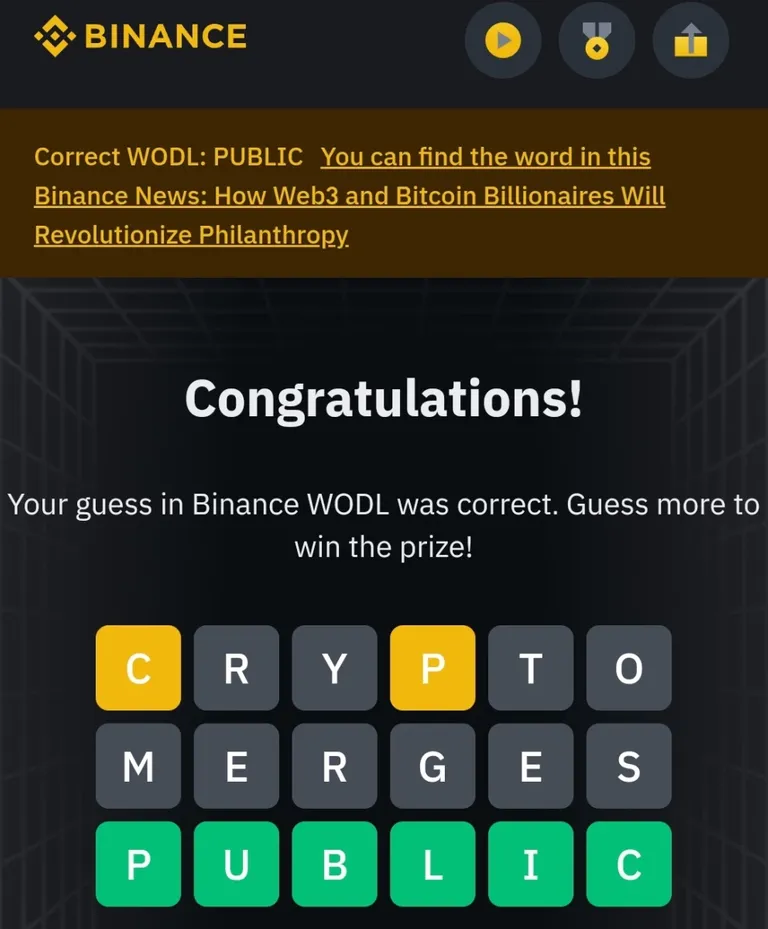768x929 pixels.
Task: Tap the yellow play button icon
Action: tap(503, 41)
